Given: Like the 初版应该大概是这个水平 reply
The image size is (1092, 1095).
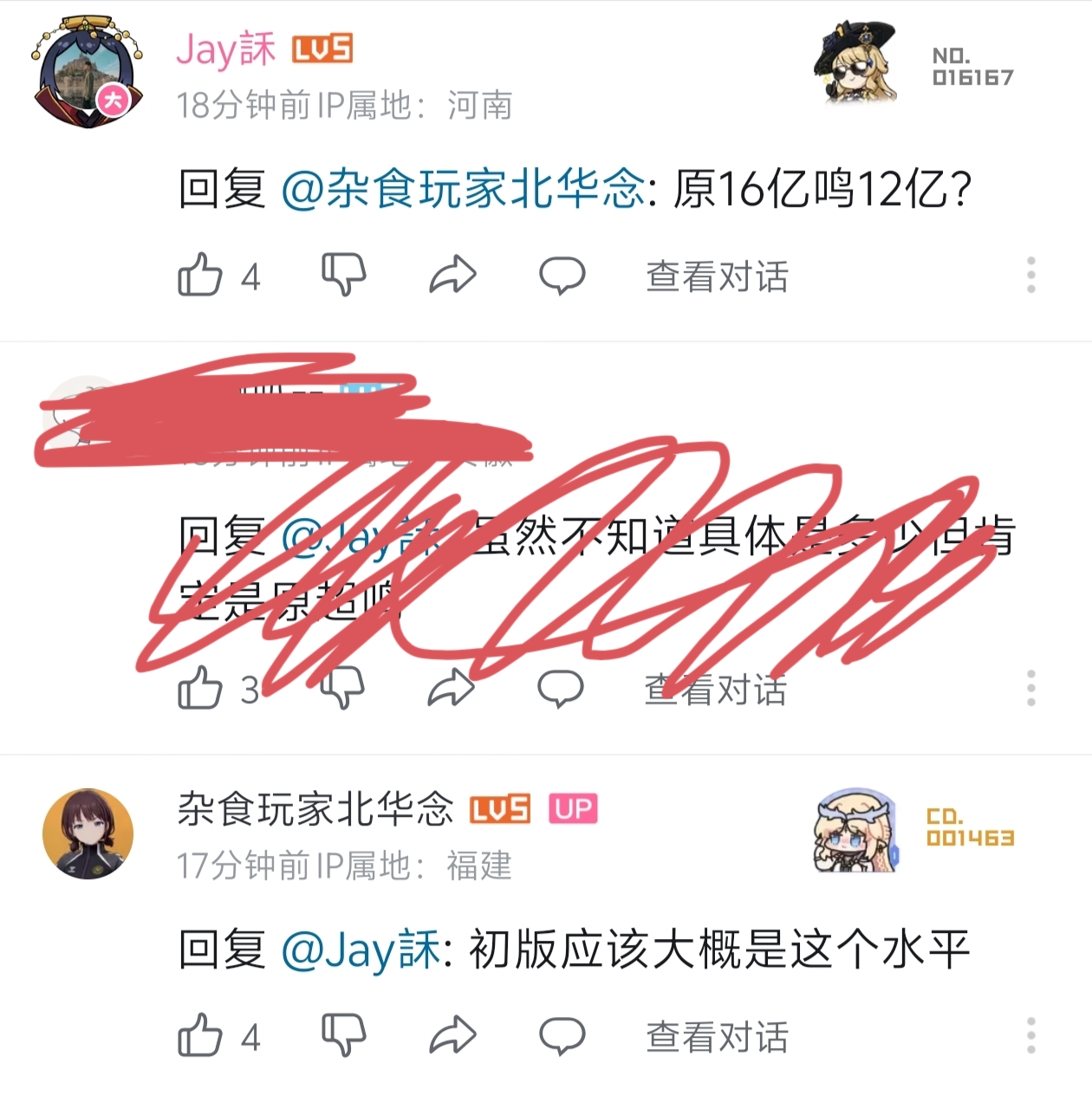Looking at the screenshot, I should [x=200, y=1036].
